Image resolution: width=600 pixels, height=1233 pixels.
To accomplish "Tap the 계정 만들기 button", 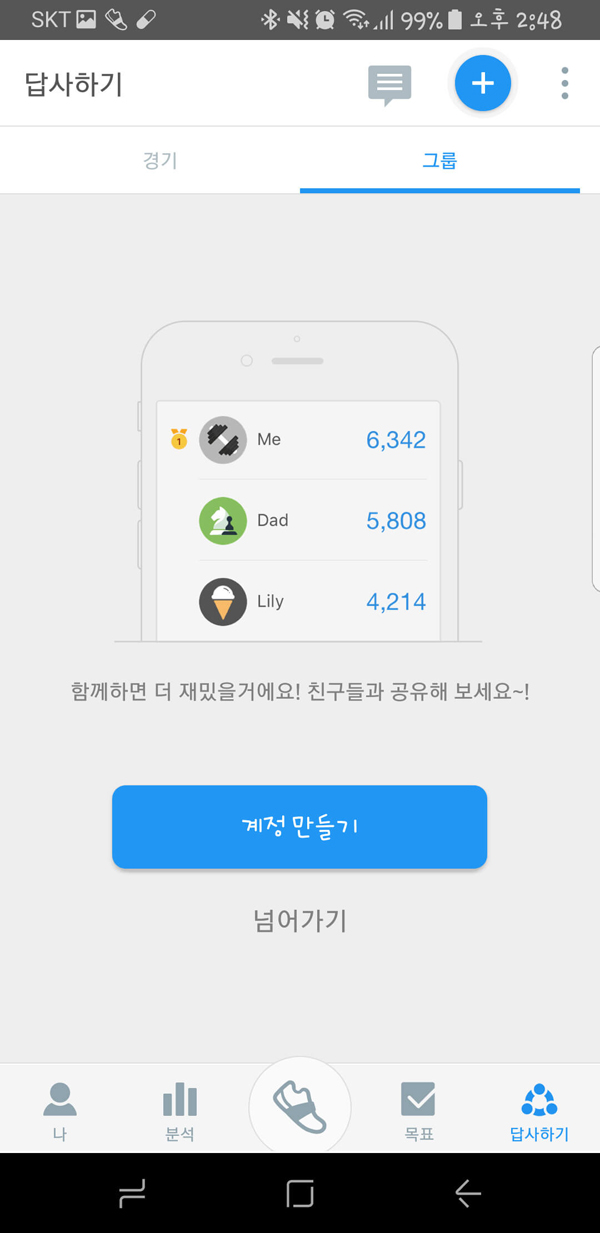I will 299,827.
